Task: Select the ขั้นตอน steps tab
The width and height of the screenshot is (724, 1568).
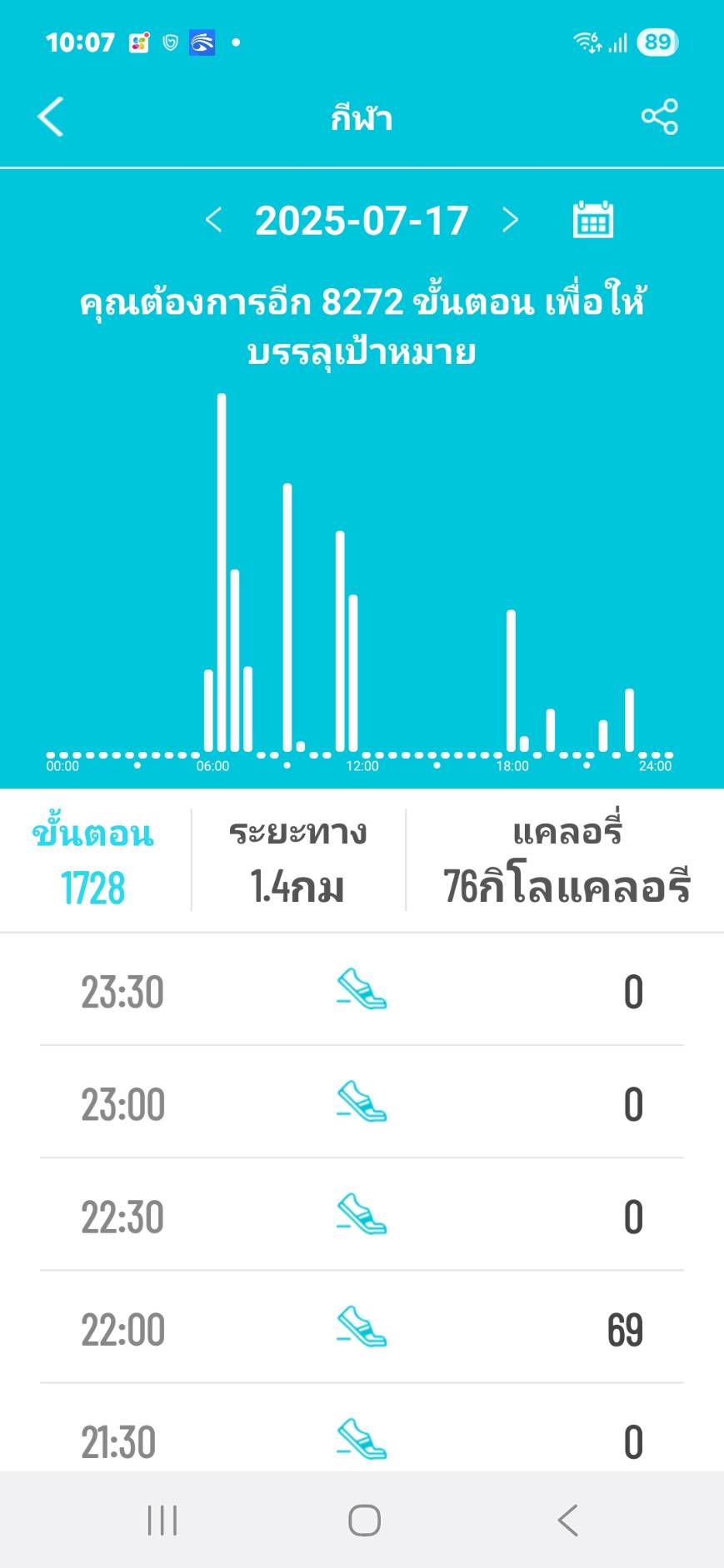Action: [x=93, y=860]
